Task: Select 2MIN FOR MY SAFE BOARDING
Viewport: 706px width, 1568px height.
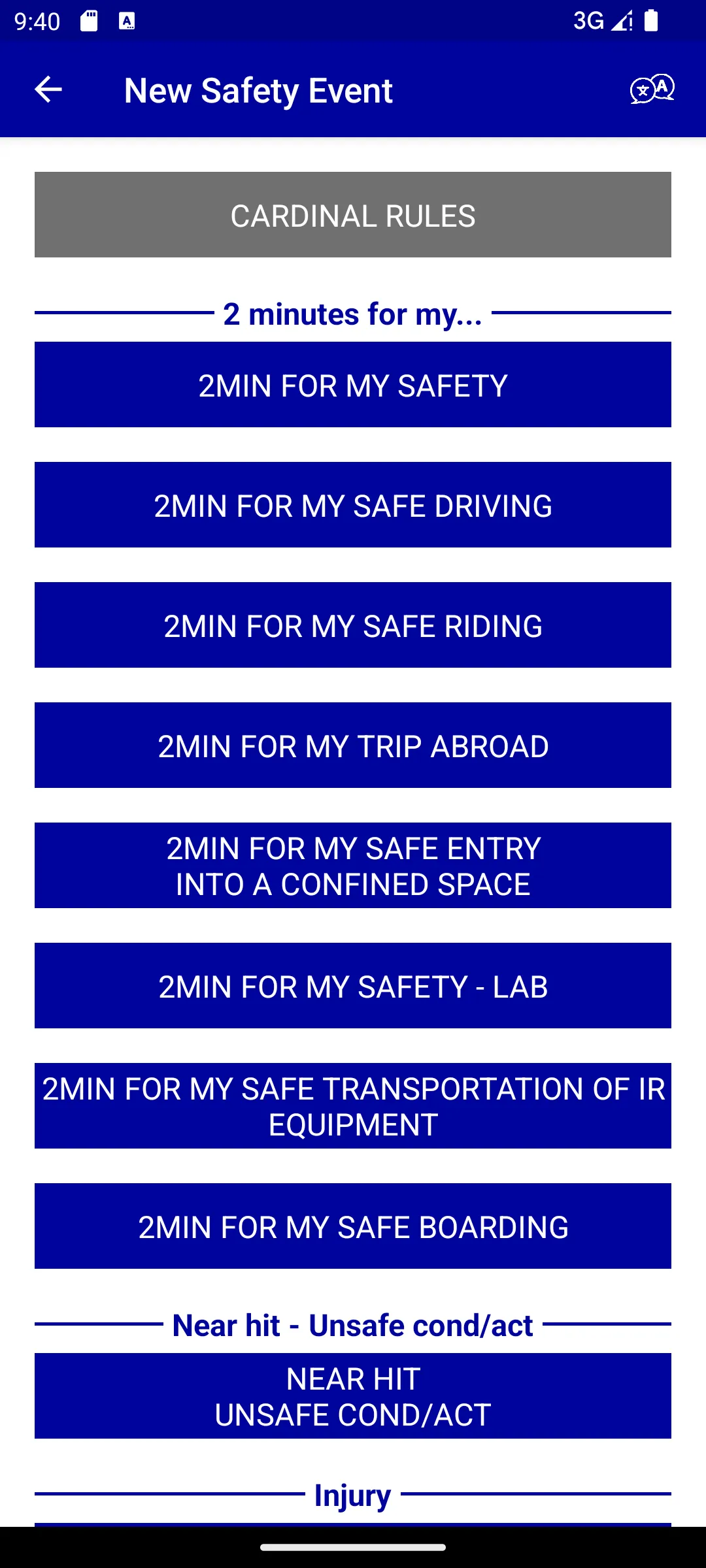Action: click(x=353, y=1226)
